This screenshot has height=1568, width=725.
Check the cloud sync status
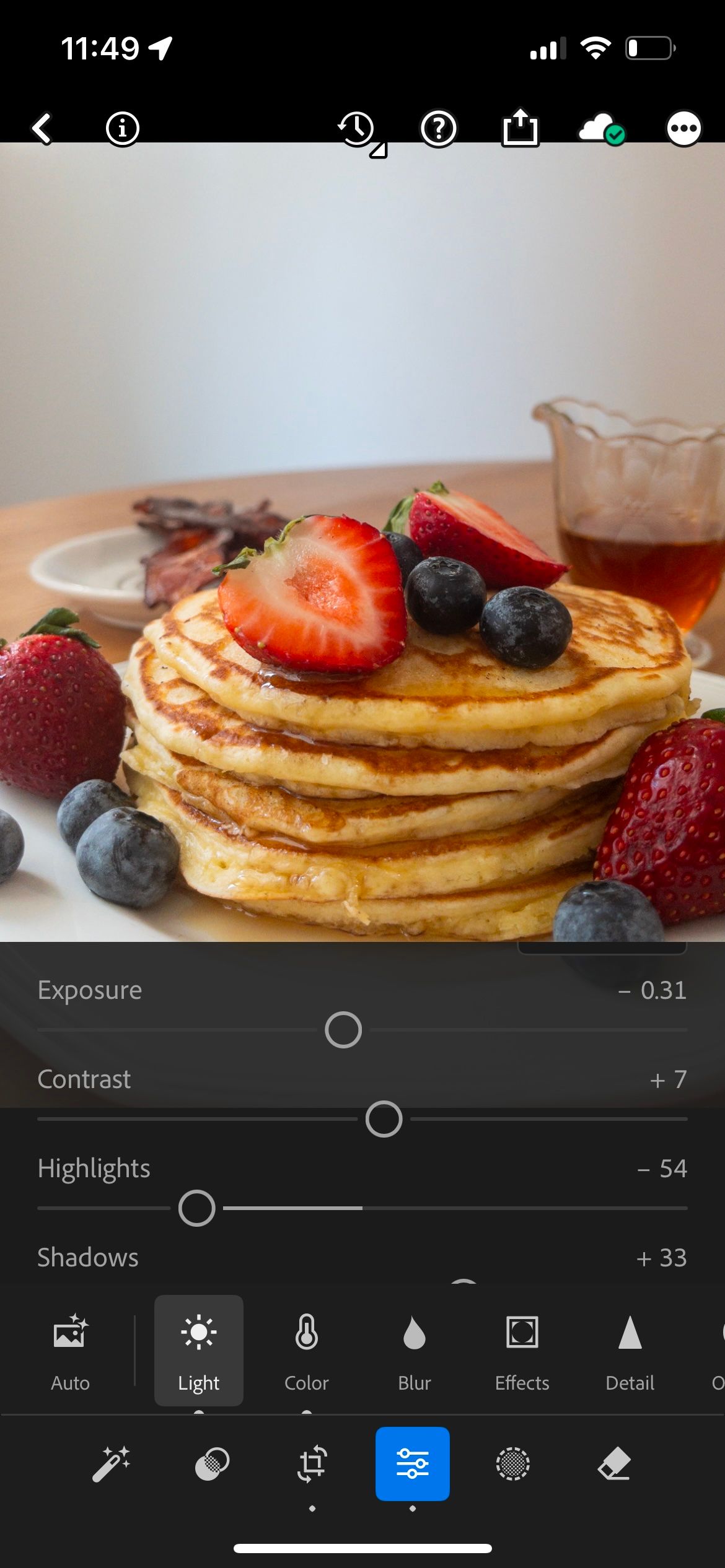pyautogui.click(x=601, y=129)
